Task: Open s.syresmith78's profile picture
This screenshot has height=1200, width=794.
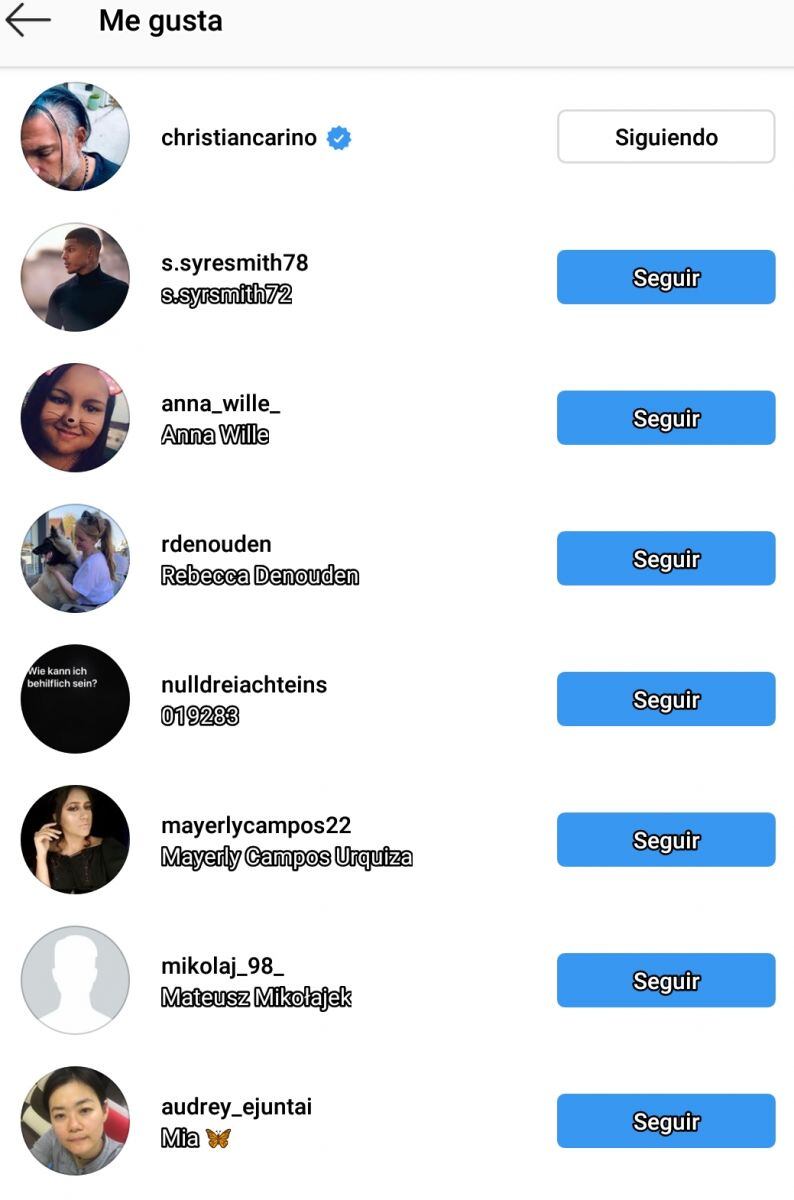Action: pyautogui.click(x=75, y=277)
